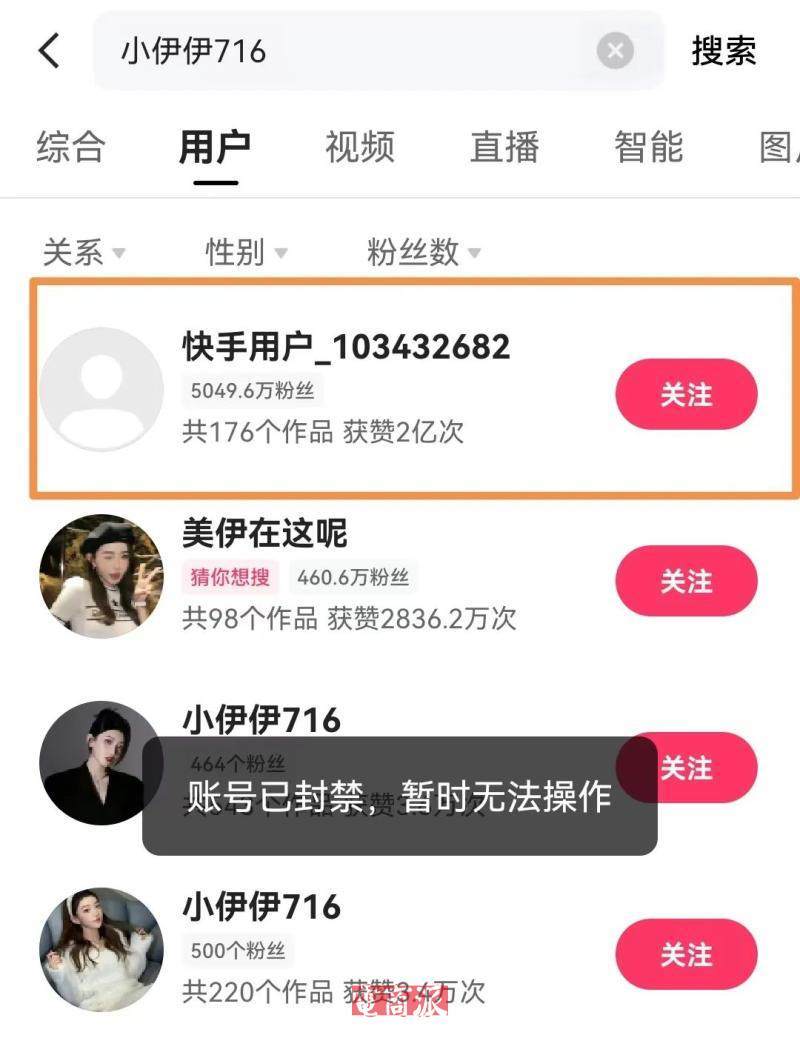Image resolution: width=800 pixels, height=1038 pixels.
Task: Clear the search text
Action: (615, 50)
